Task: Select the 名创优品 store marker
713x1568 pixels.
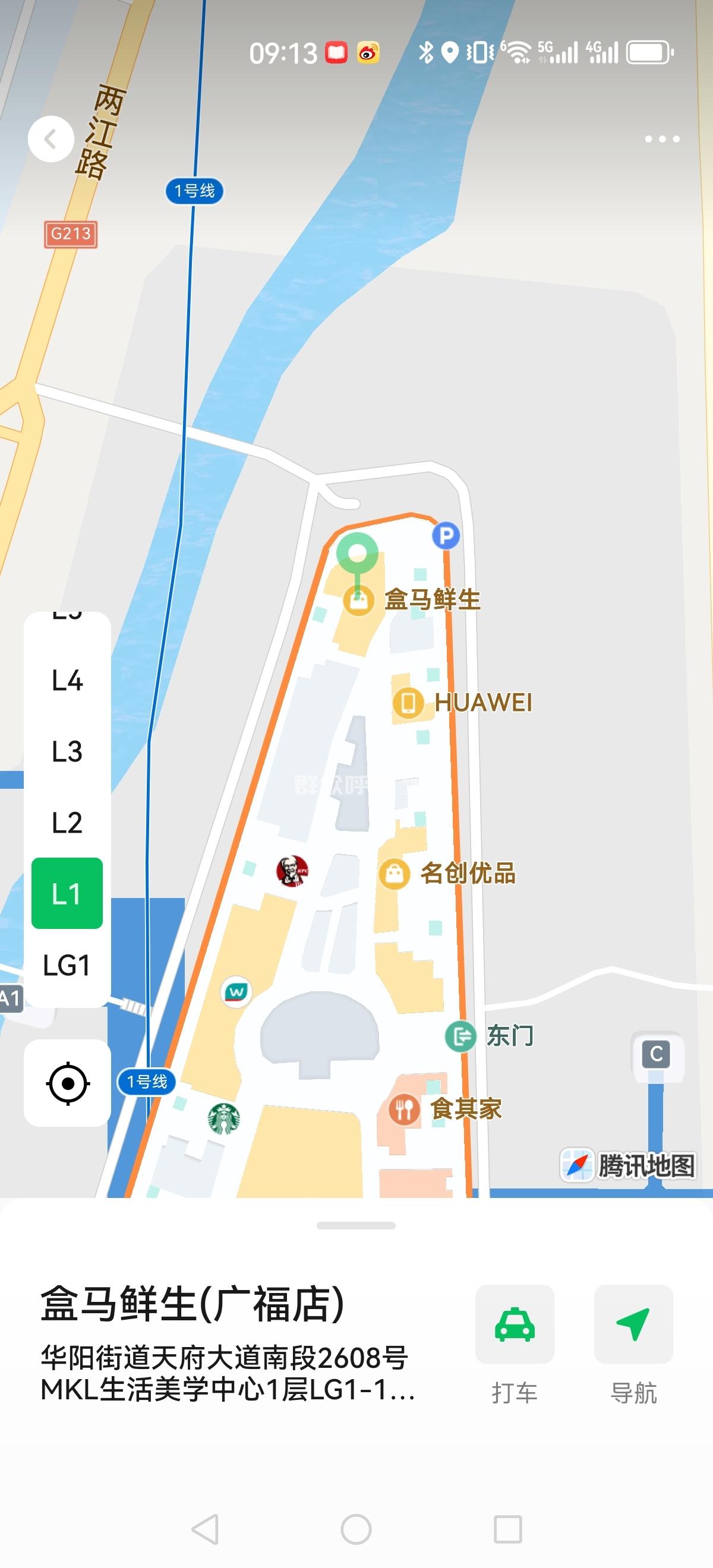Action: (395, 874)
